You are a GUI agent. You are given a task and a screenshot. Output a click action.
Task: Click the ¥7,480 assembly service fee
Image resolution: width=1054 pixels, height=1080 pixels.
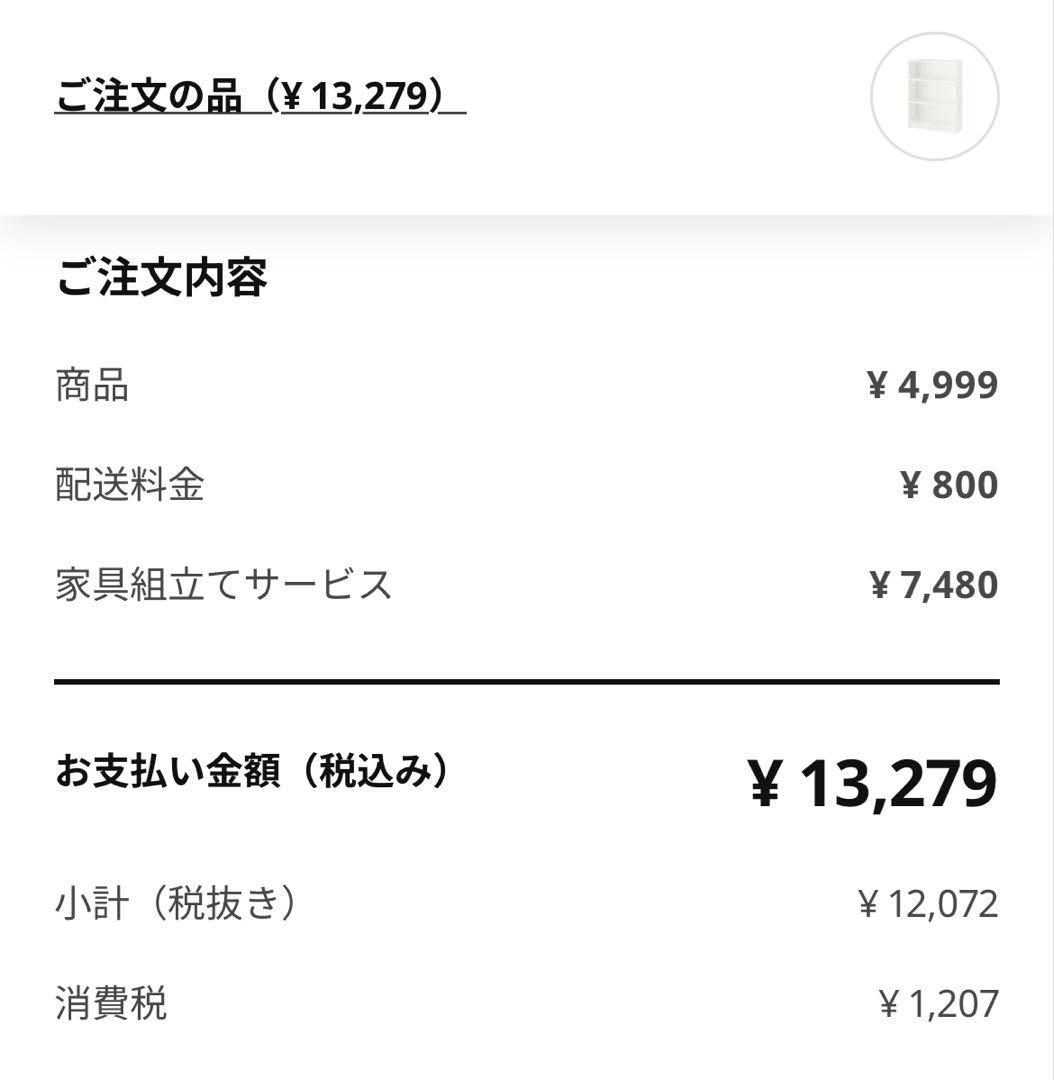(x=932, y=586)
